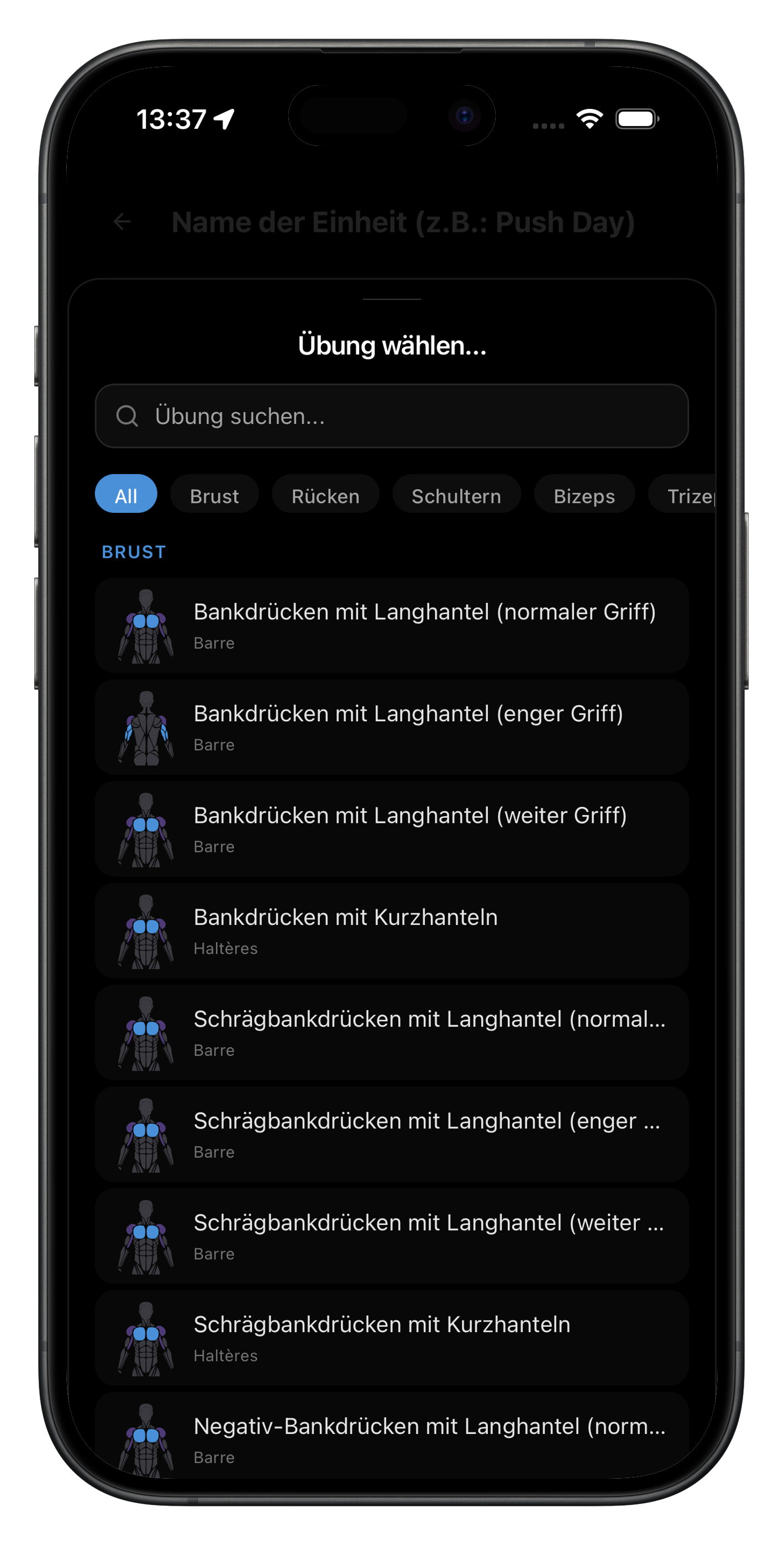
Task: Click the muscle icon beside Bankdrücken (enger Griff)
Action: 146,727
